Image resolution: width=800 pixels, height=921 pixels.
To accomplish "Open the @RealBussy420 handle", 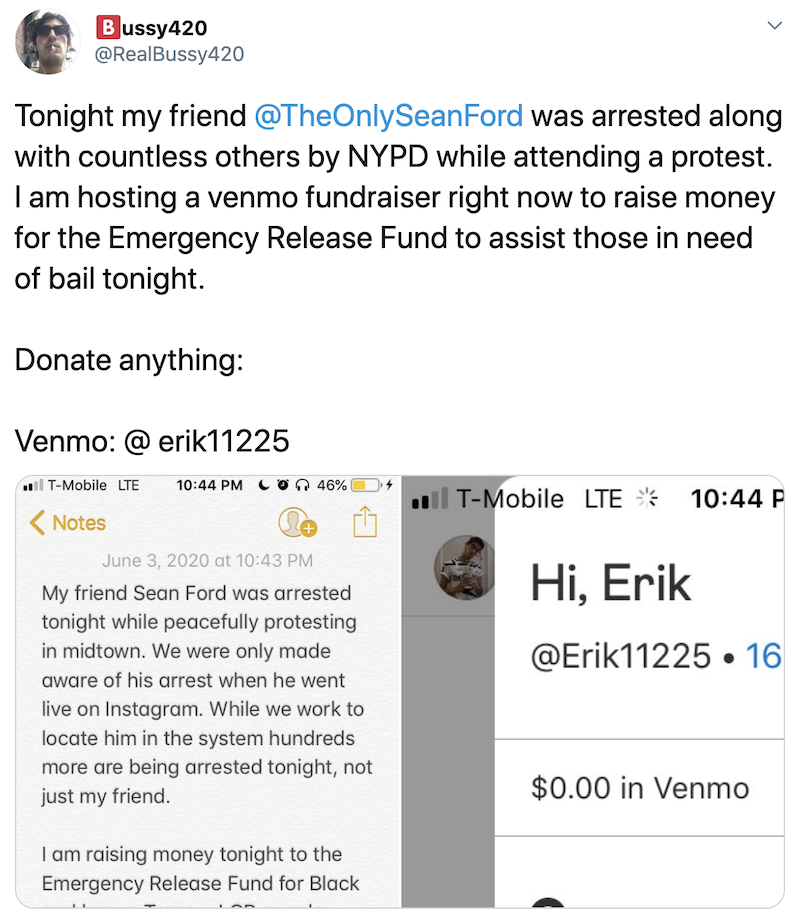I will tap(169, 55).
